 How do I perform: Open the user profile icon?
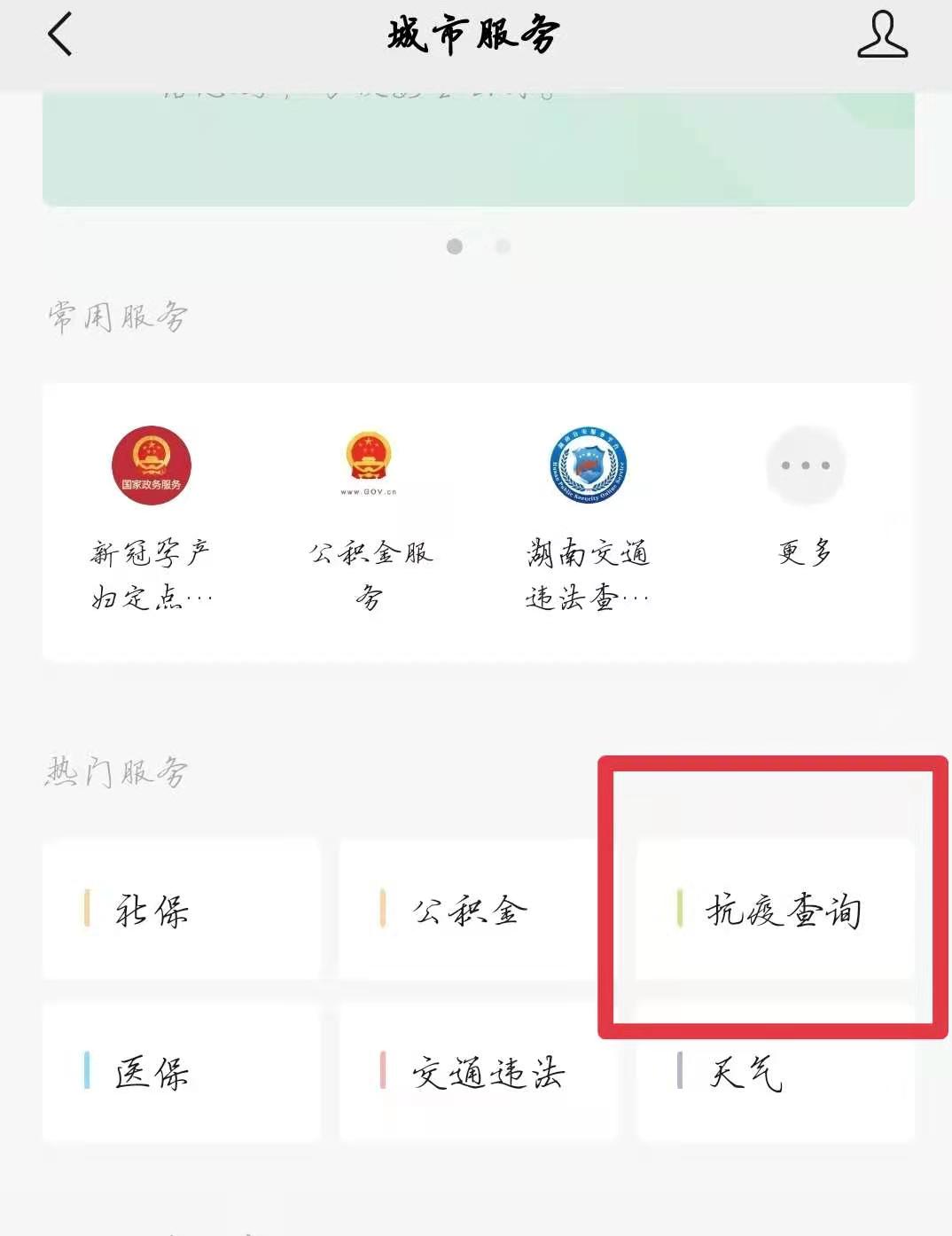point(882,35)
